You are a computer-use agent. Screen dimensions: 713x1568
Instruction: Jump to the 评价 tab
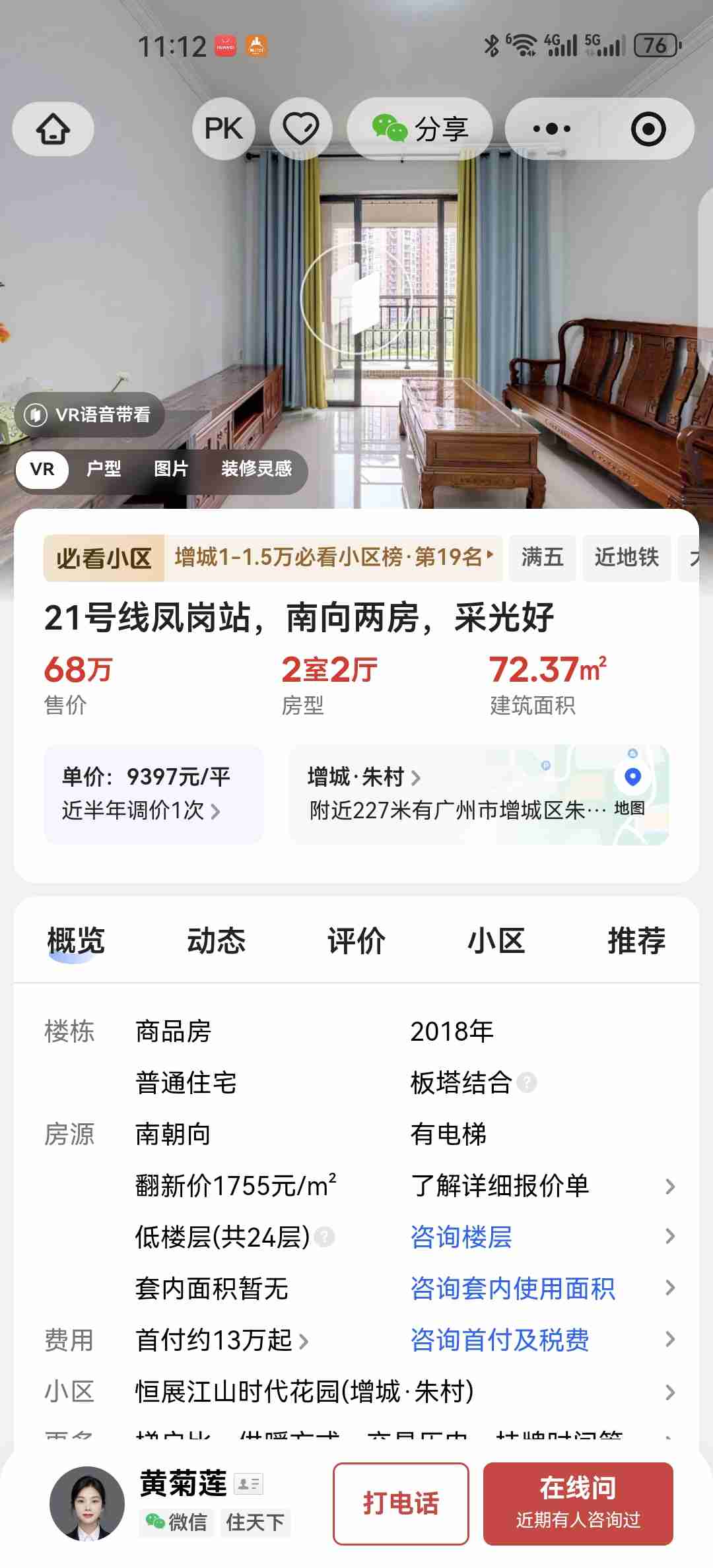(356, 940)
